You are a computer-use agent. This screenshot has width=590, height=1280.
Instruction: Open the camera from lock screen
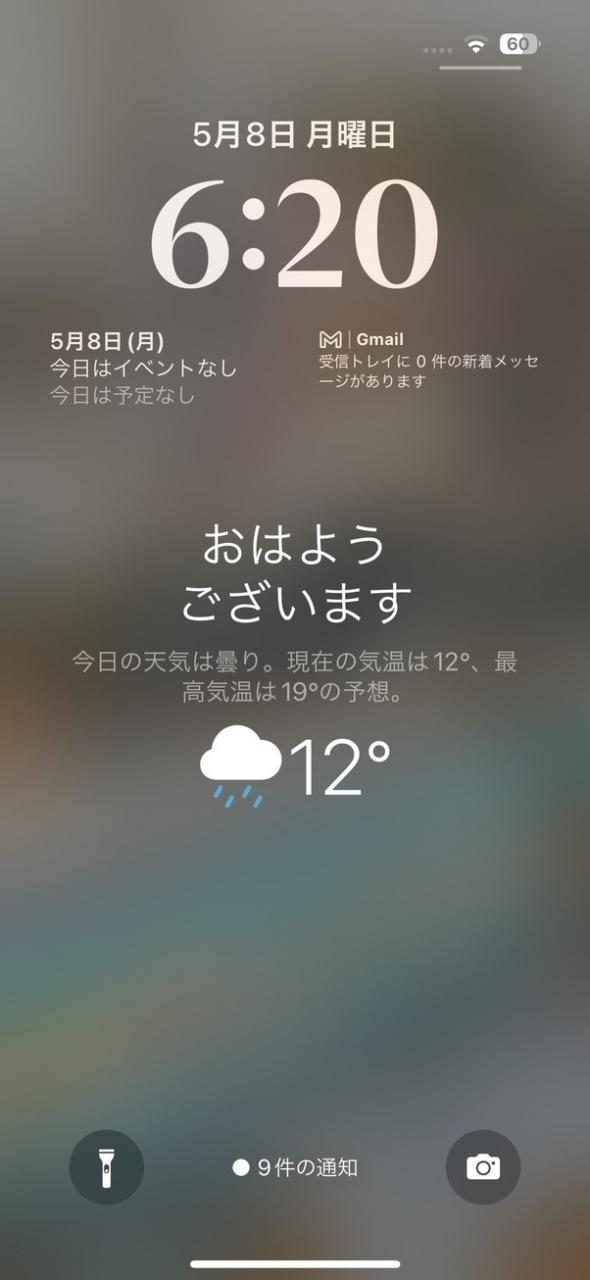(483, 1167)
